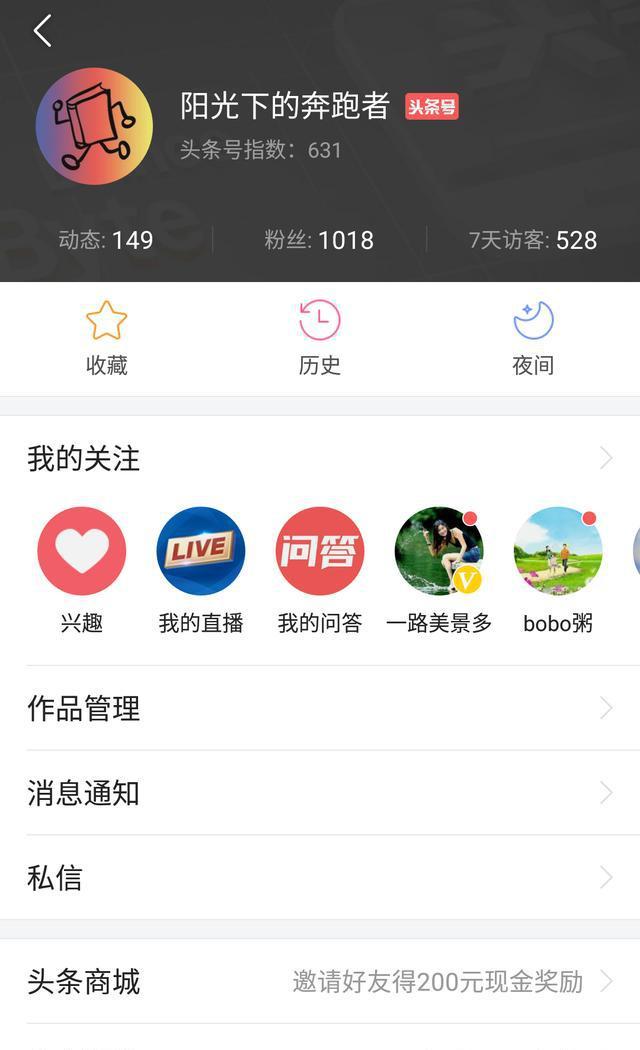Image resolution: width=640 pixels, height=1050 pixels.
Task: Go back using the top-left arrow
Action: click(42, 31)
